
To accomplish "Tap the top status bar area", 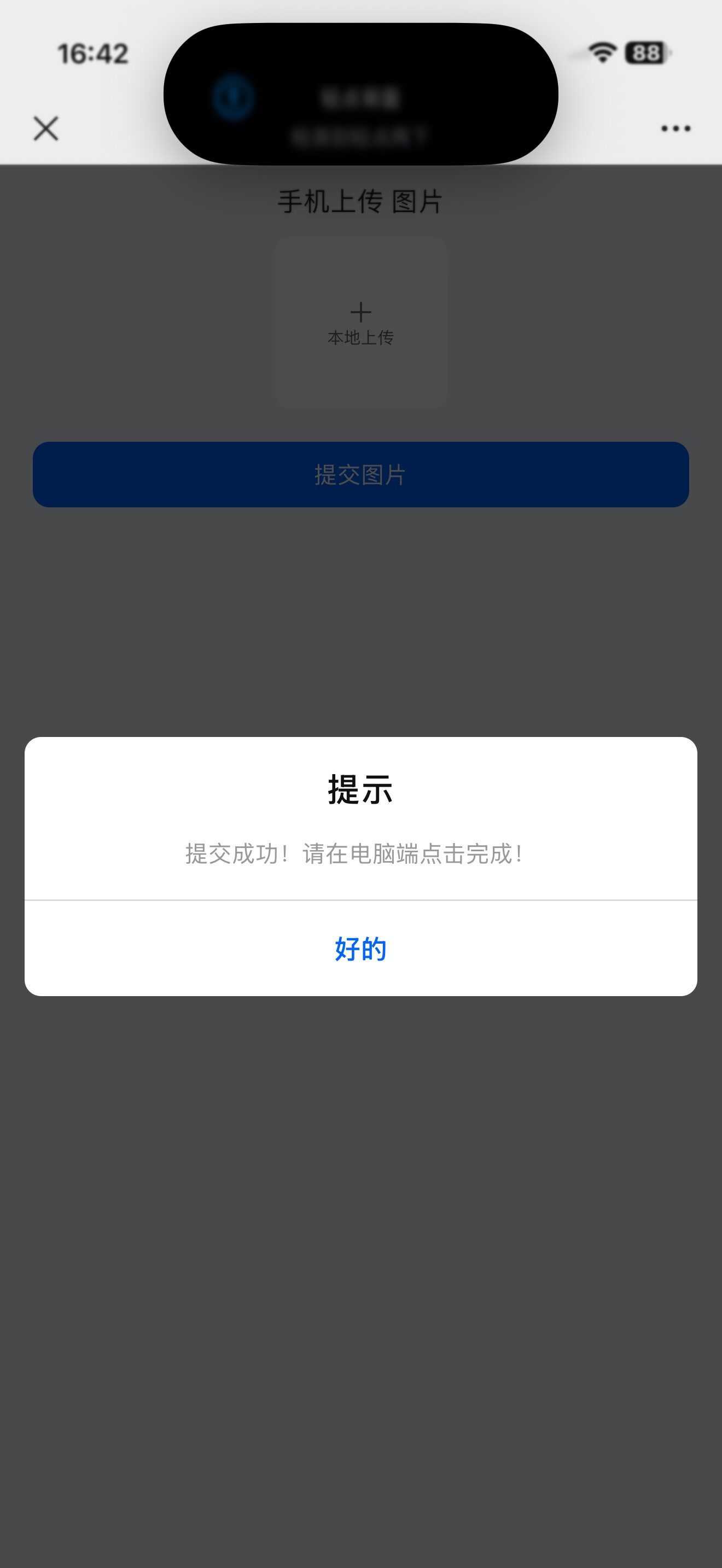I will pos(361,54).
